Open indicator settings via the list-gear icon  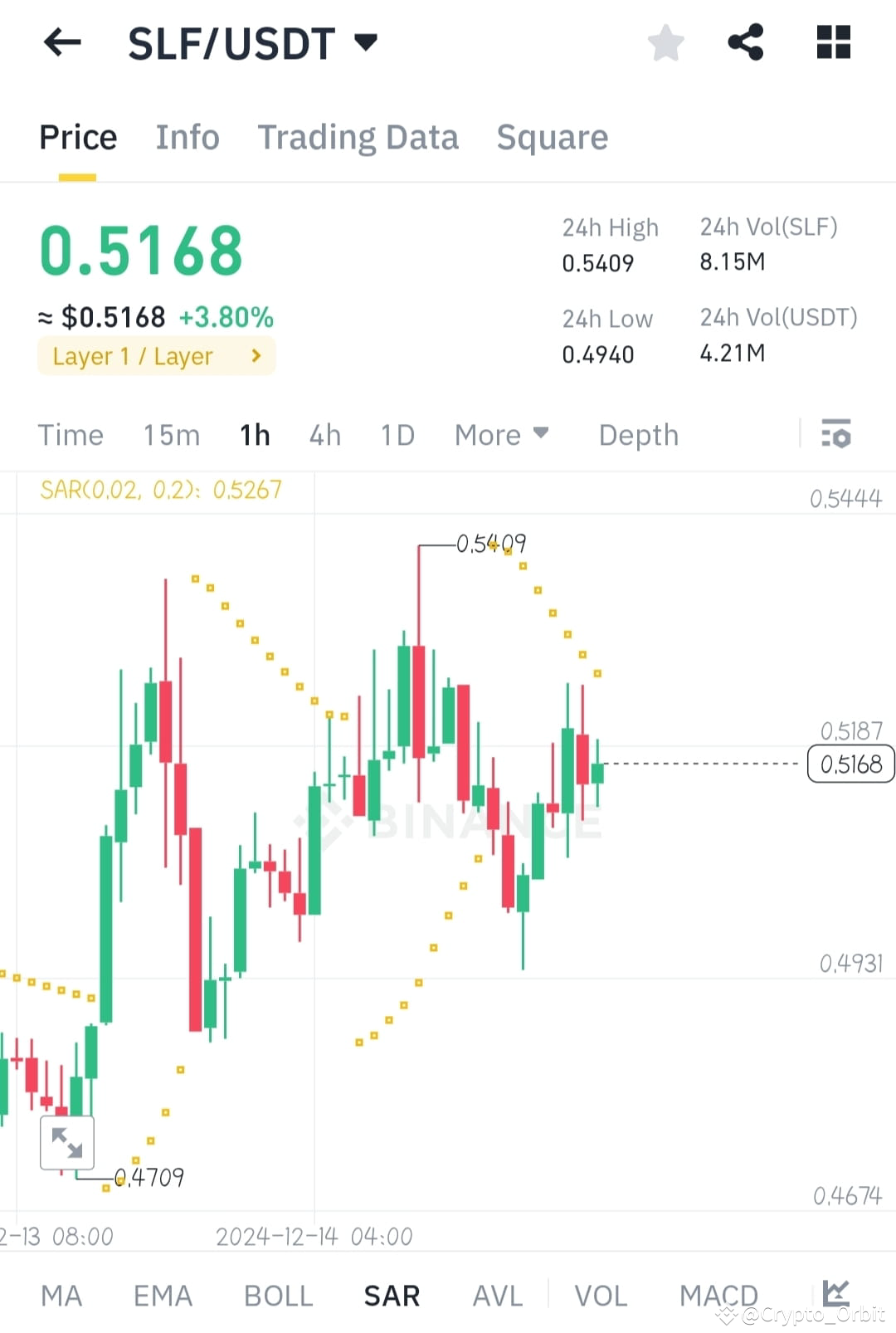coord(836,434)
